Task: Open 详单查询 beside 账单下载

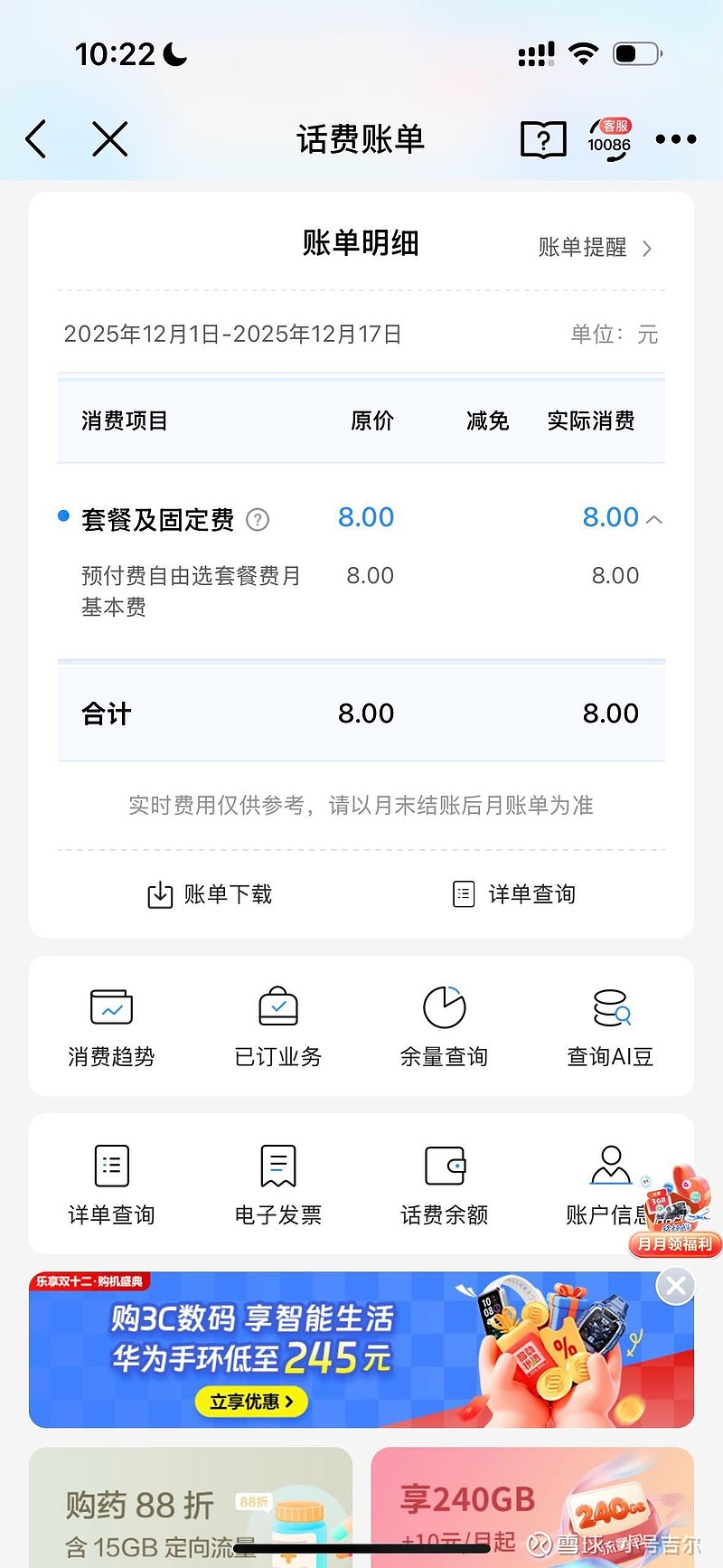Action: [513, 894]
